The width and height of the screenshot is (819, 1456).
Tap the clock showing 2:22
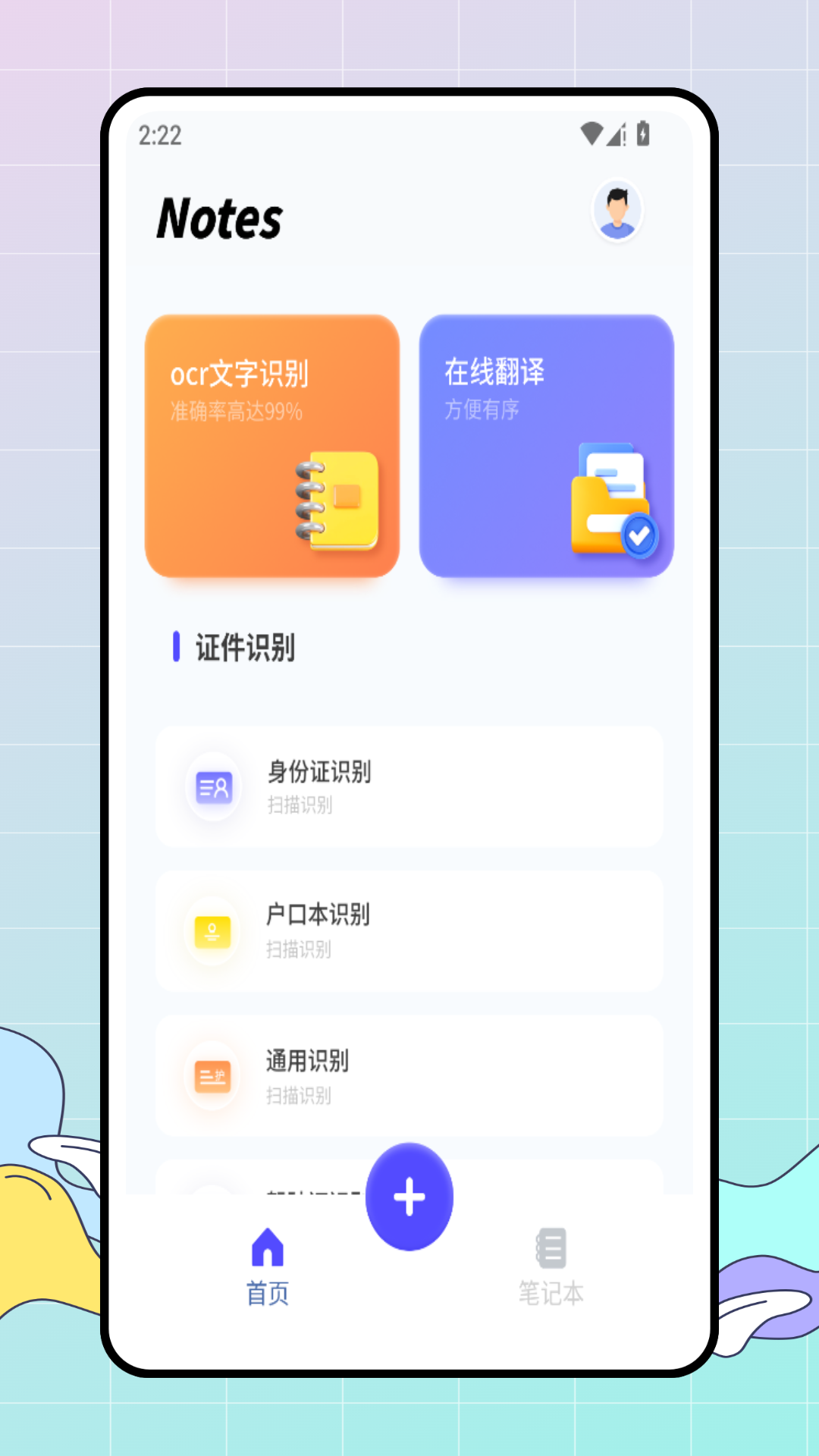[159, 135]
